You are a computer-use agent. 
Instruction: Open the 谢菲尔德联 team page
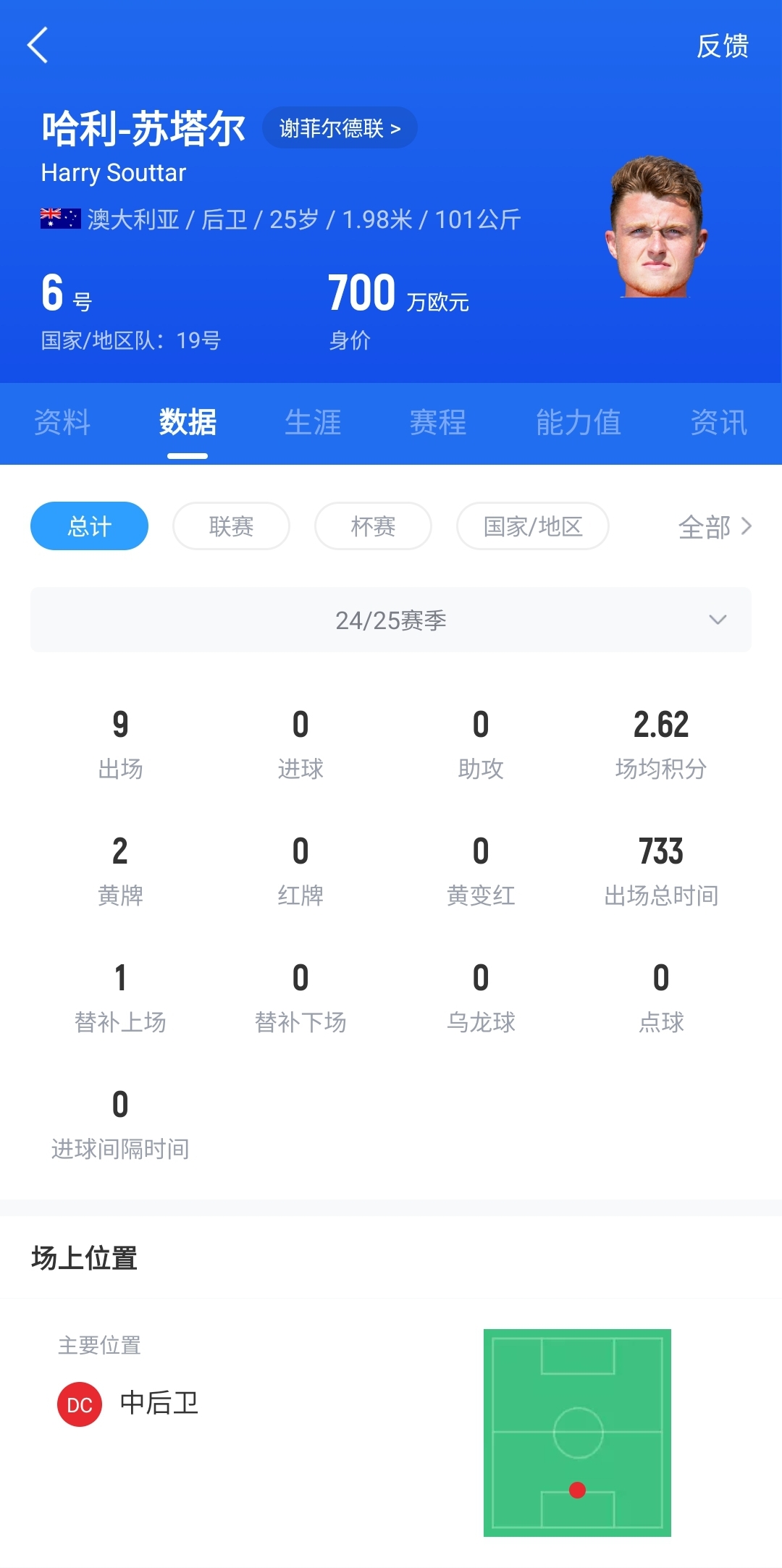pyautogui.click(x=340, y=128)
